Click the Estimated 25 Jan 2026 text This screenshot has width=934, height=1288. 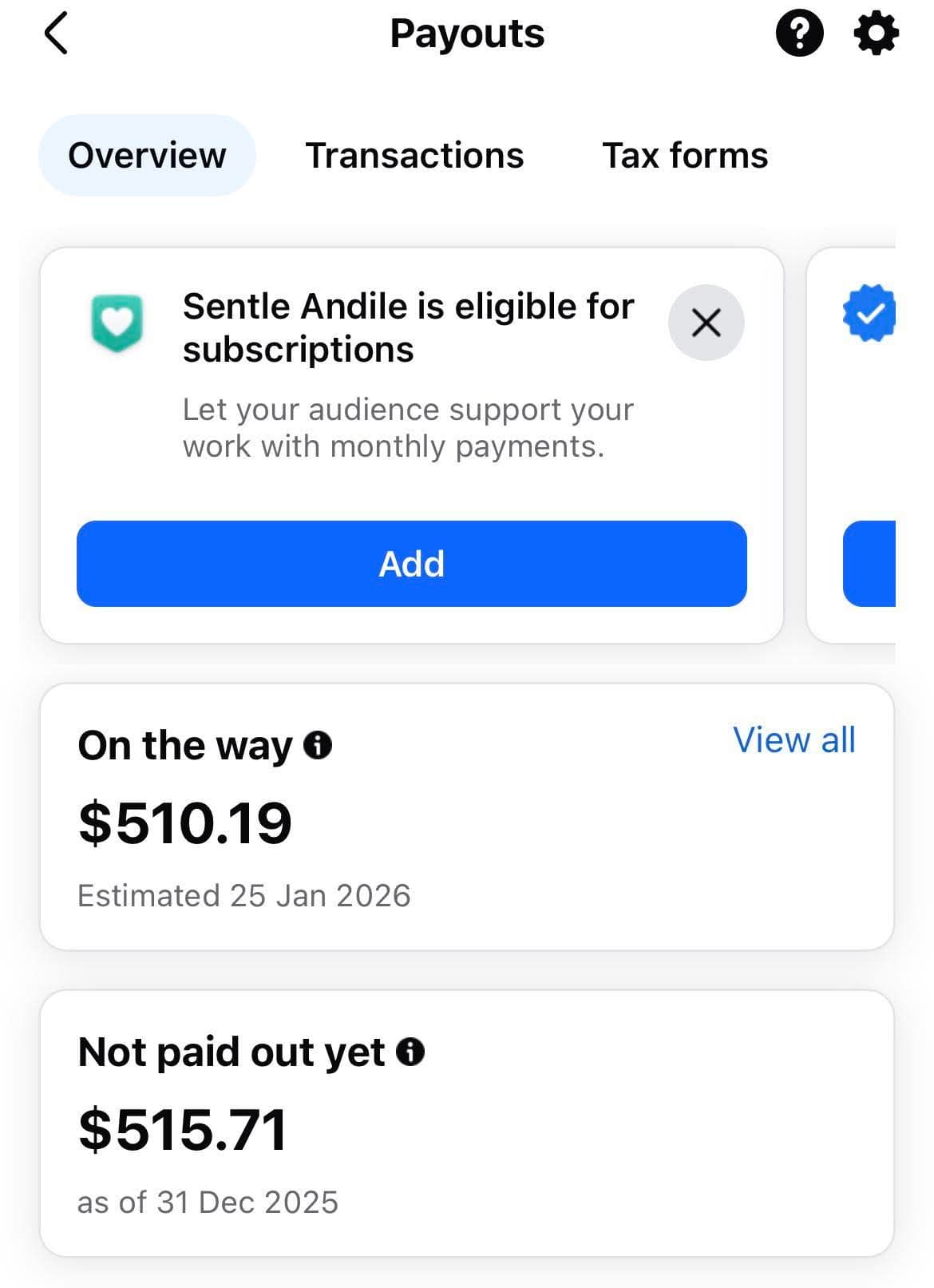point(243,895)
